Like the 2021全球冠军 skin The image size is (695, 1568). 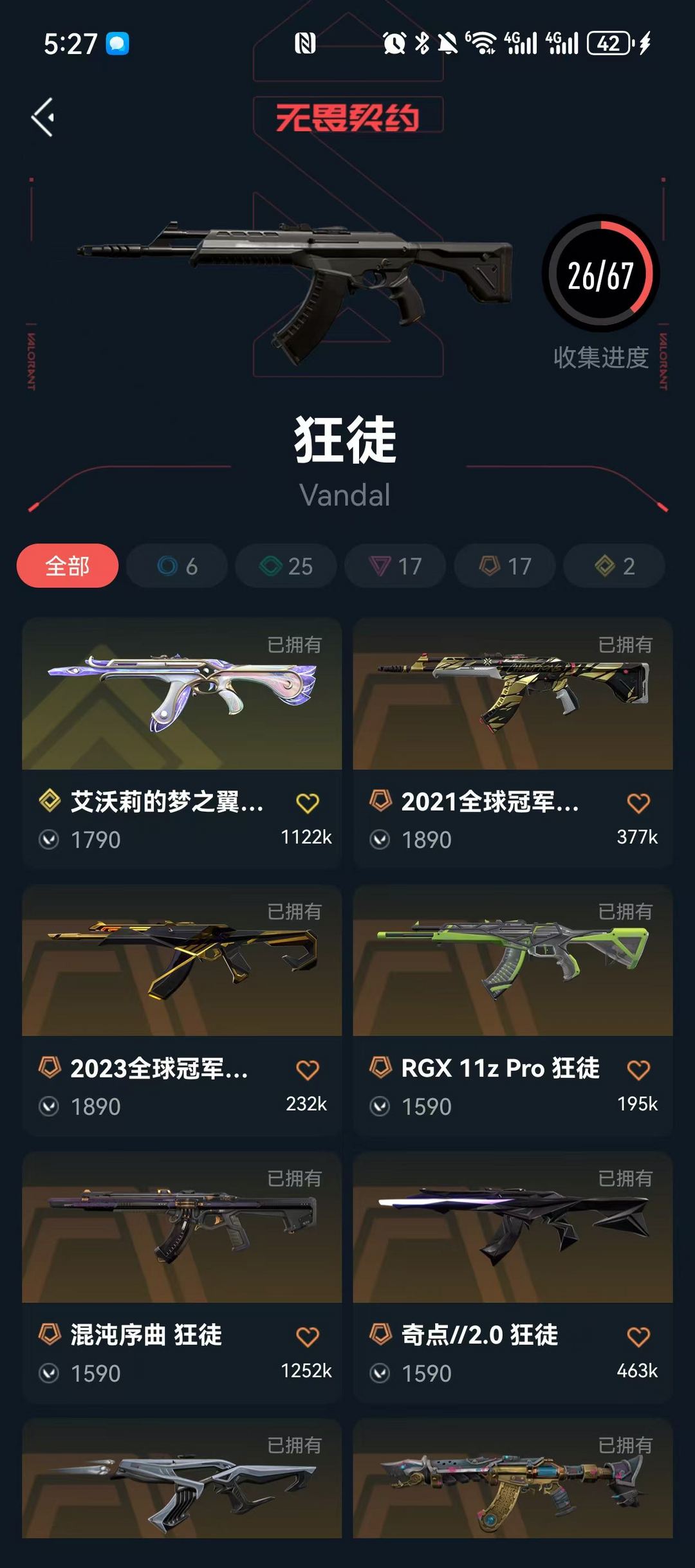coord(638,803)
